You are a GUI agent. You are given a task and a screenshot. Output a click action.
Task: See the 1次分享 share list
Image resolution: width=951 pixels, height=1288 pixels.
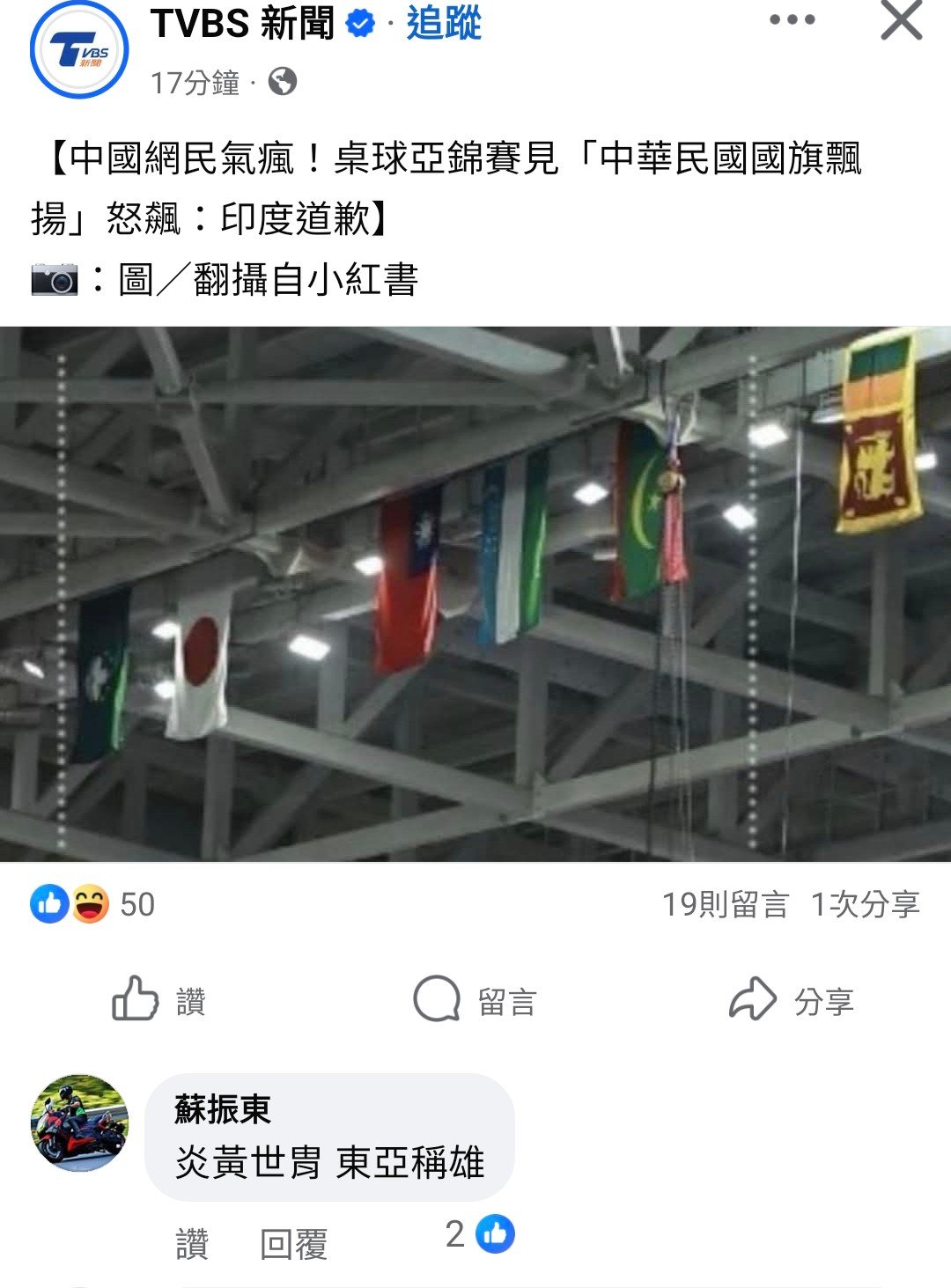[865, 904]
